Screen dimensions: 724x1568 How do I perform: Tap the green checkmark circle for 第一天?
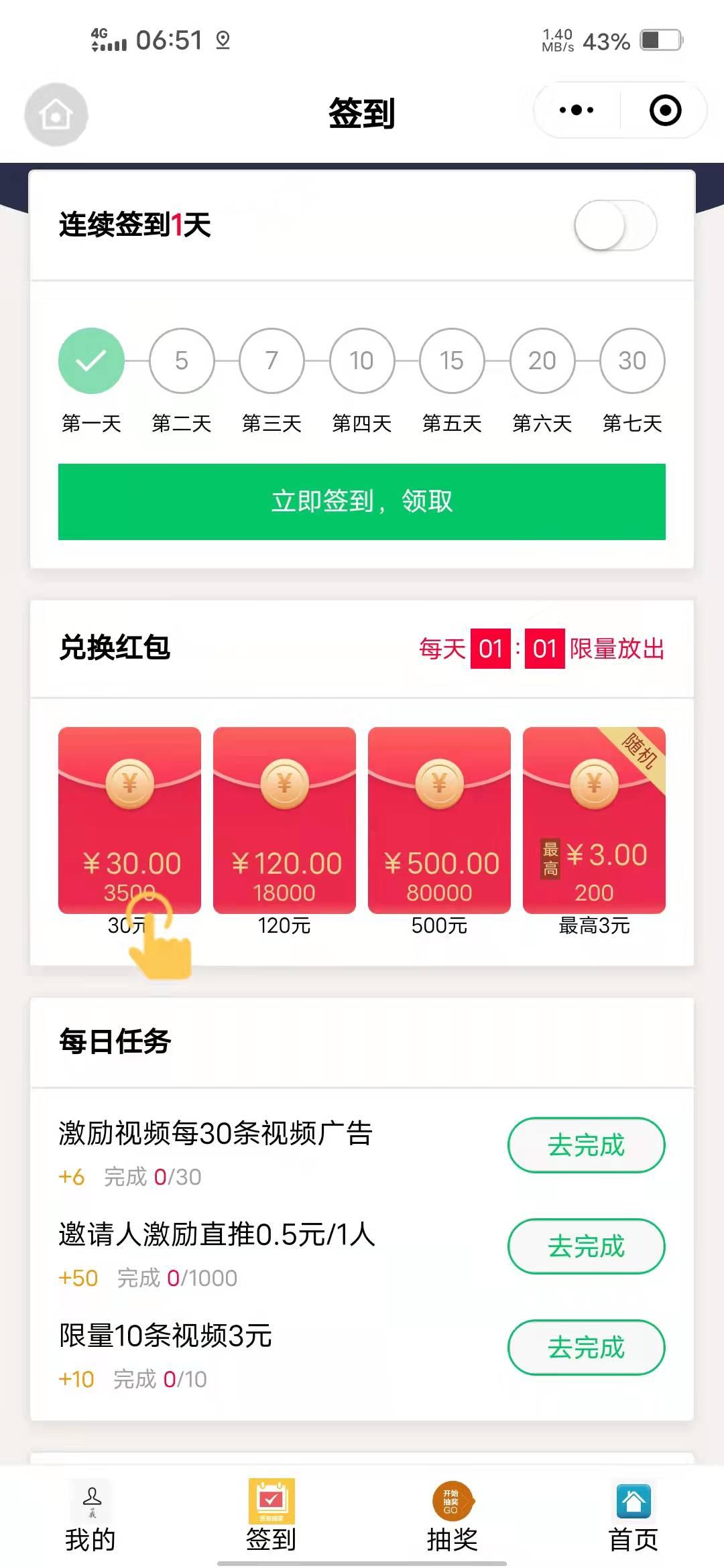91,361
